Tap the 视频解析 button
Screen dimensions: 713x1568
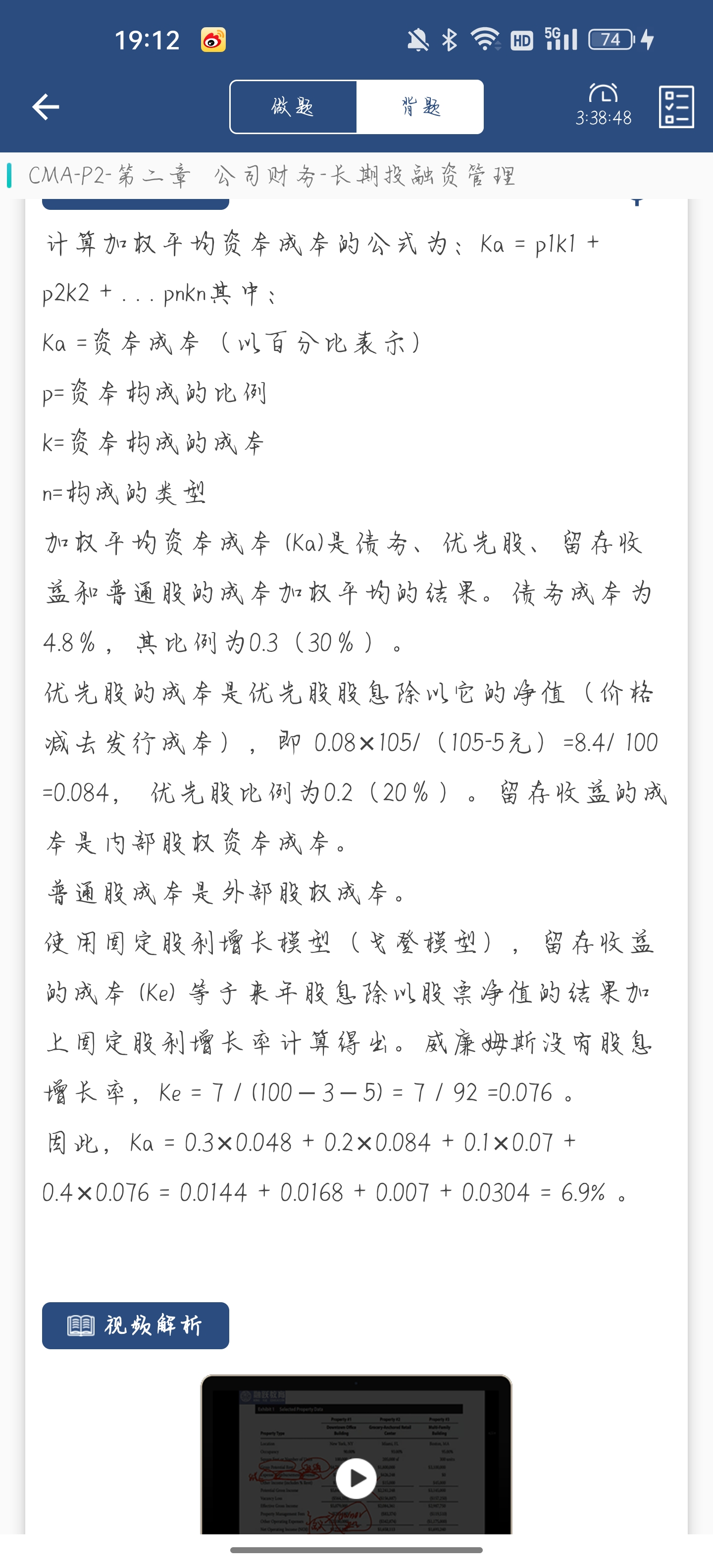(x=136, y=1326)
